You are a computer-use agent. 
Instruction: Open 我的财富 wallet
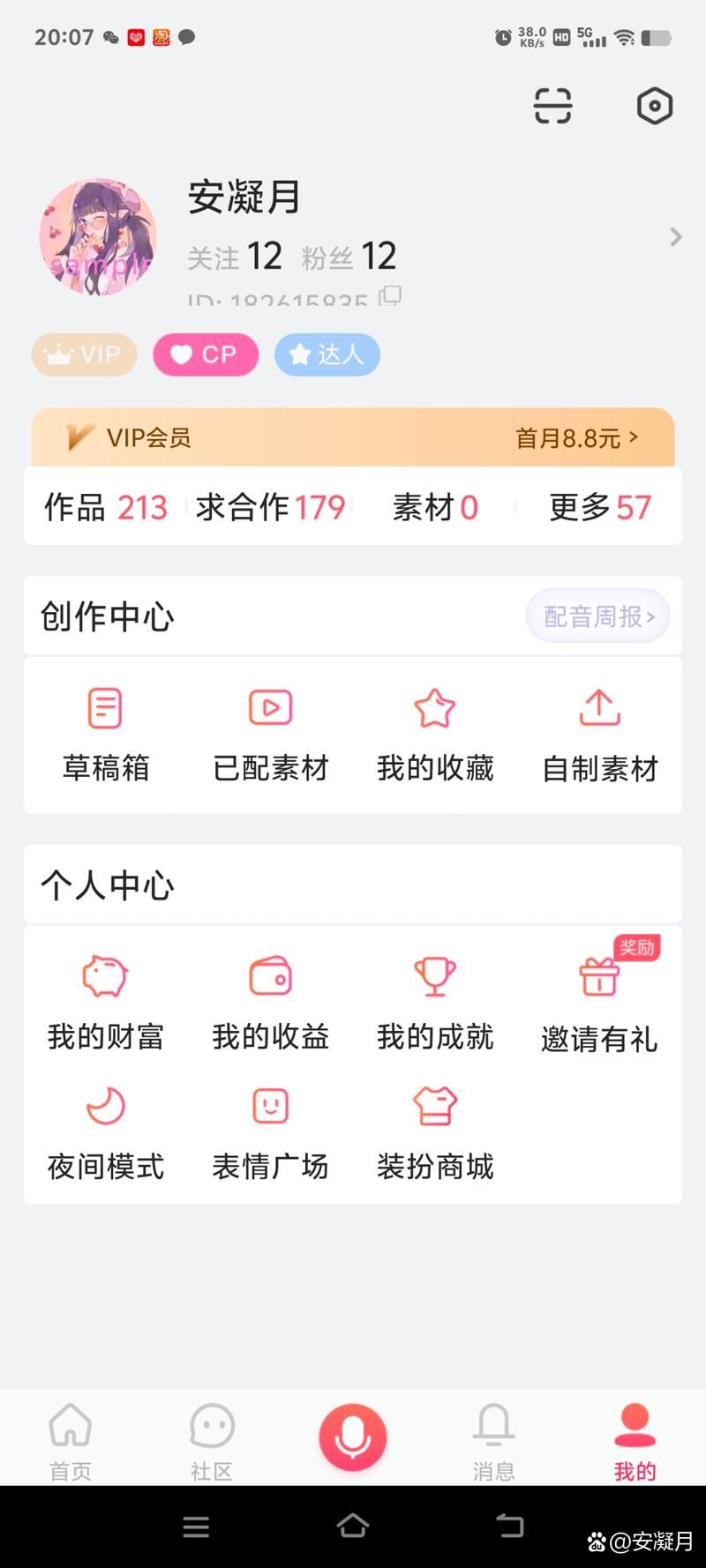(105, 1003)
